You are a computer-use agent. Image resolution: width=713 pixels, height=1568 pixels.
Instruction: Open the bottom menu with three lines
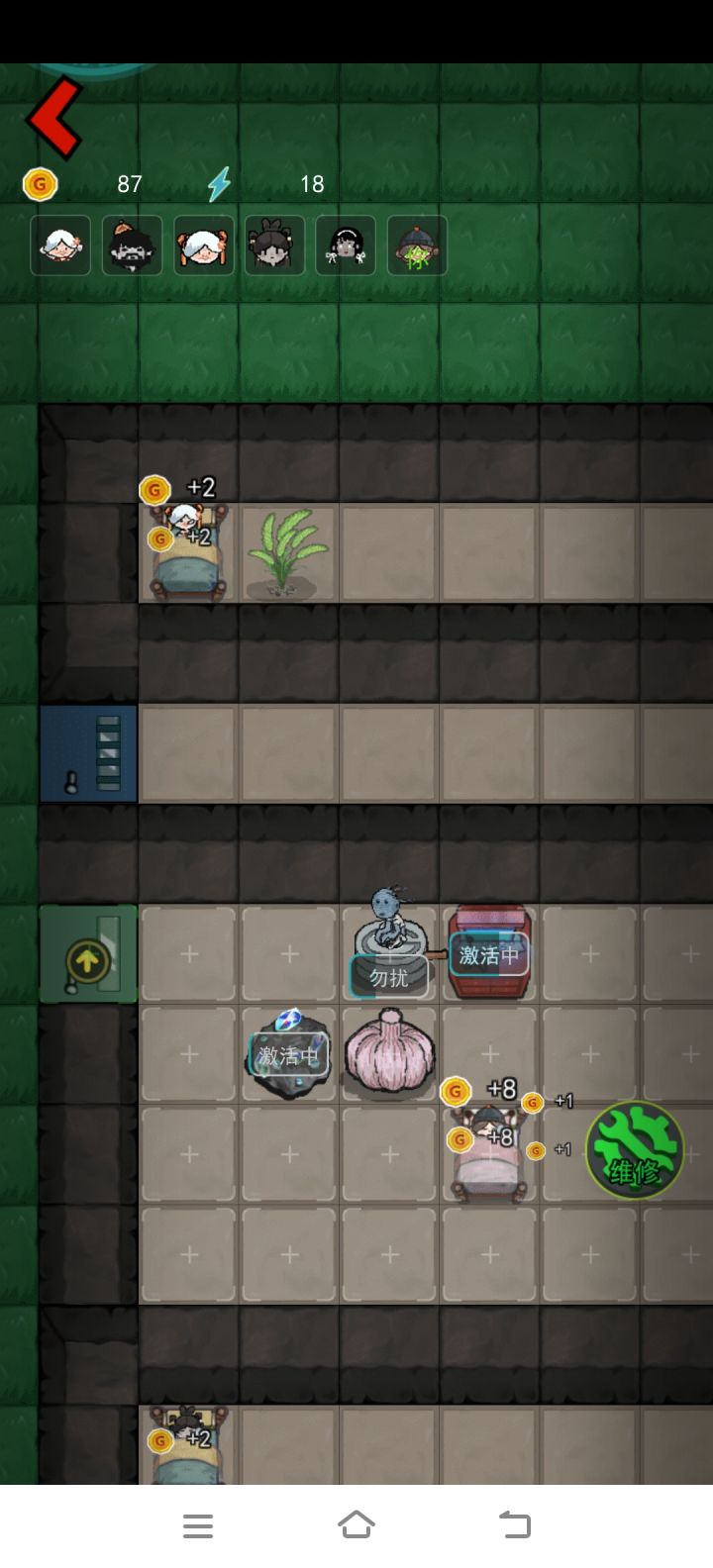coord(198,1525)
